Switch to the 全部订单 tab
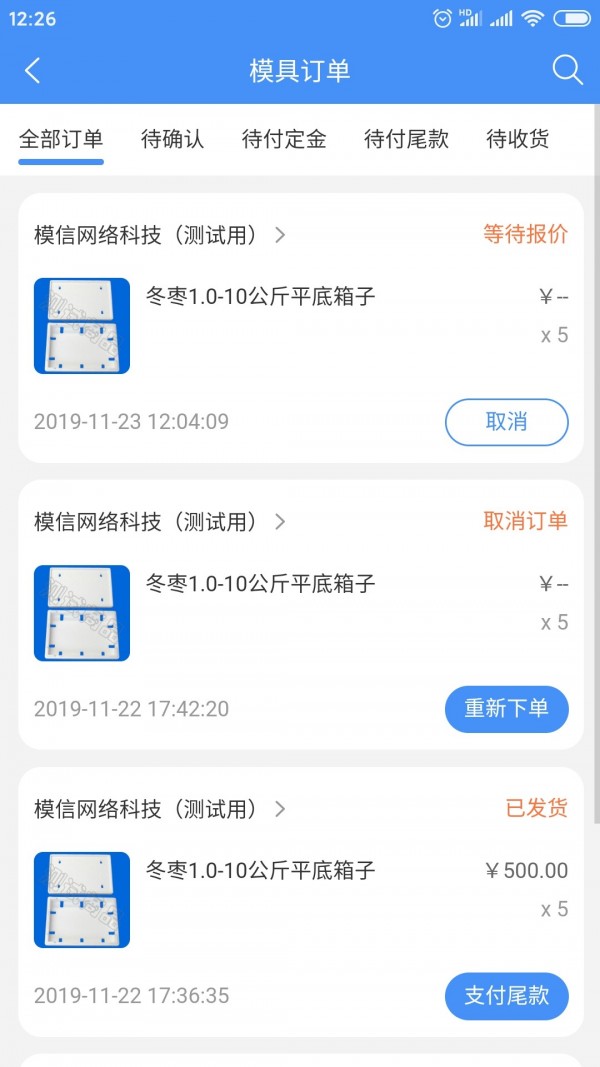This screenshot has width=600, height=1067. pyautogui.click(x=61, y=139)
